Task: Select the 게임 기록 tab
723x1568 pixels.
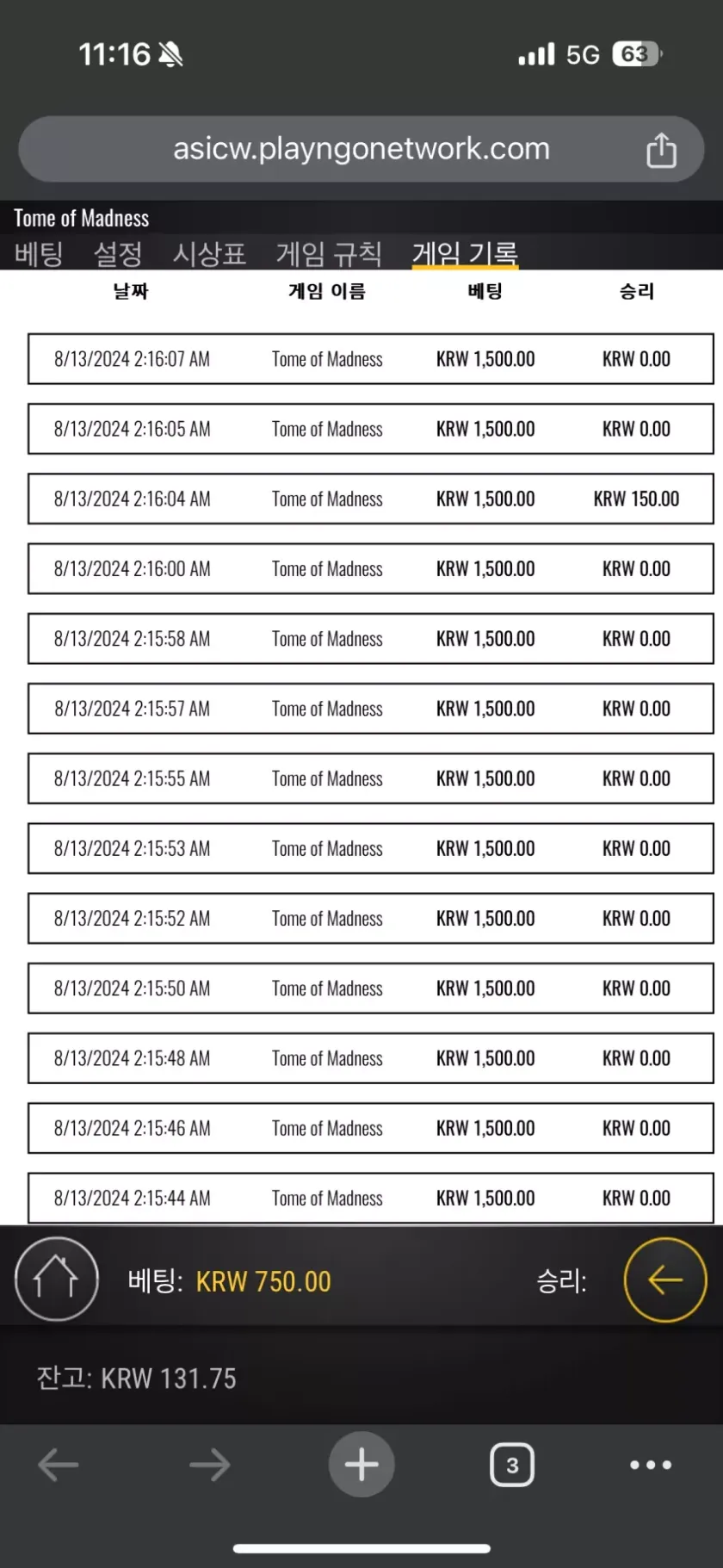Action: 465,254
